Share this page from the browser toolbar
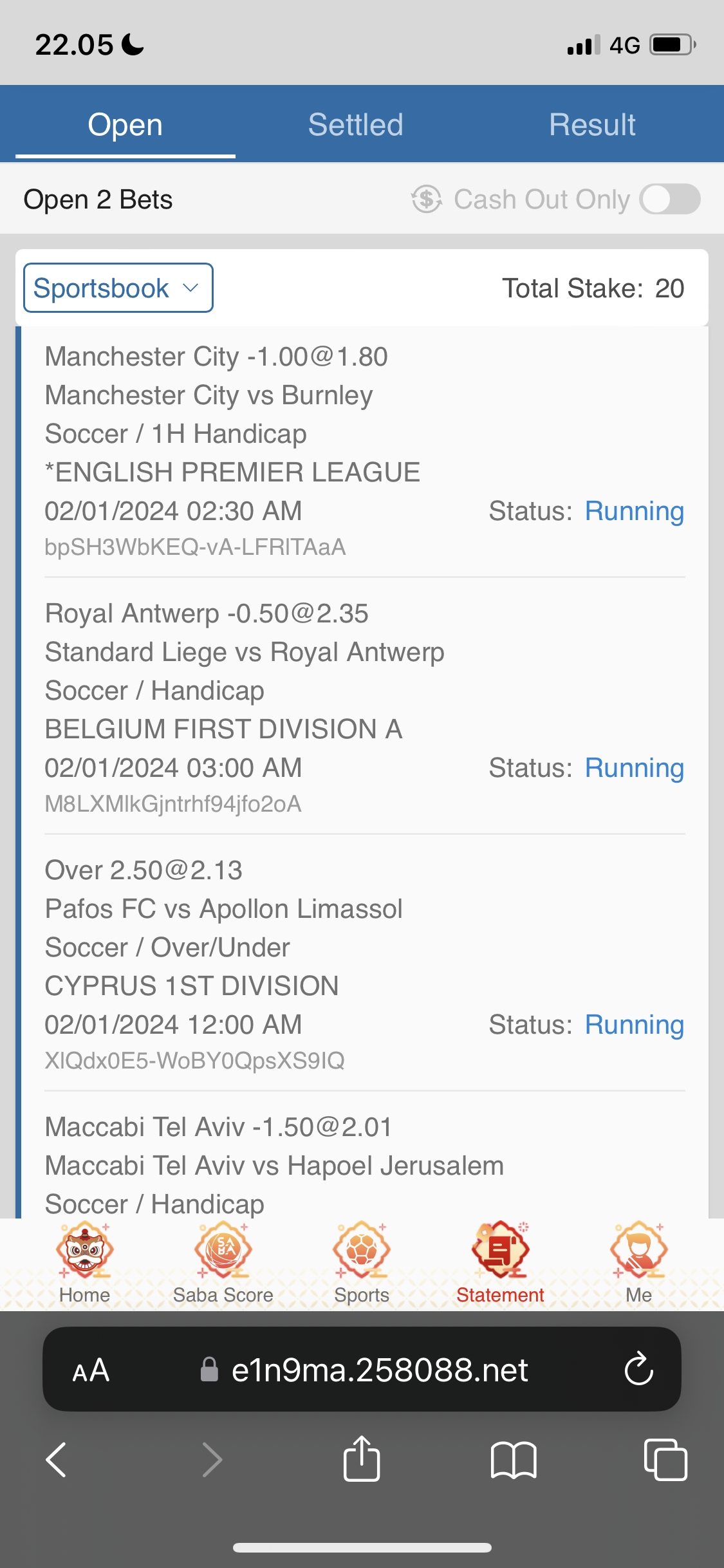Screen dimensions: 724x1568 (362, 1459)
